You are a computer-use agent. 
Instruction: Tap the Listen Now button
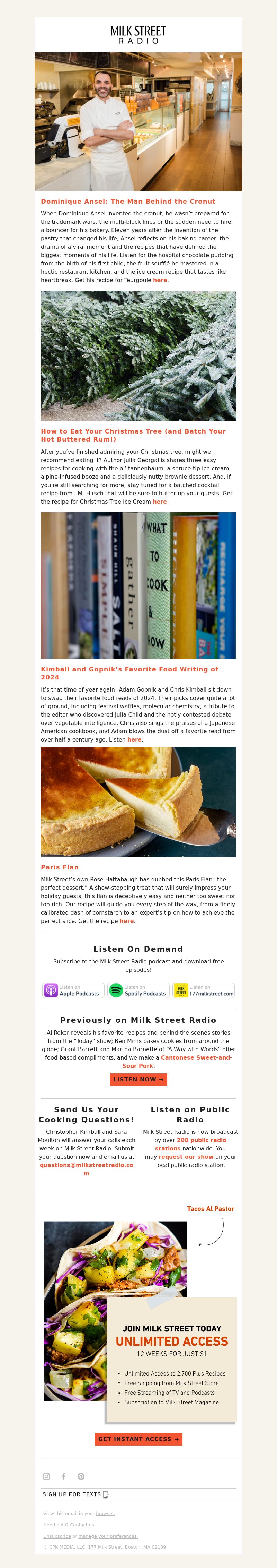(138, 1079)
